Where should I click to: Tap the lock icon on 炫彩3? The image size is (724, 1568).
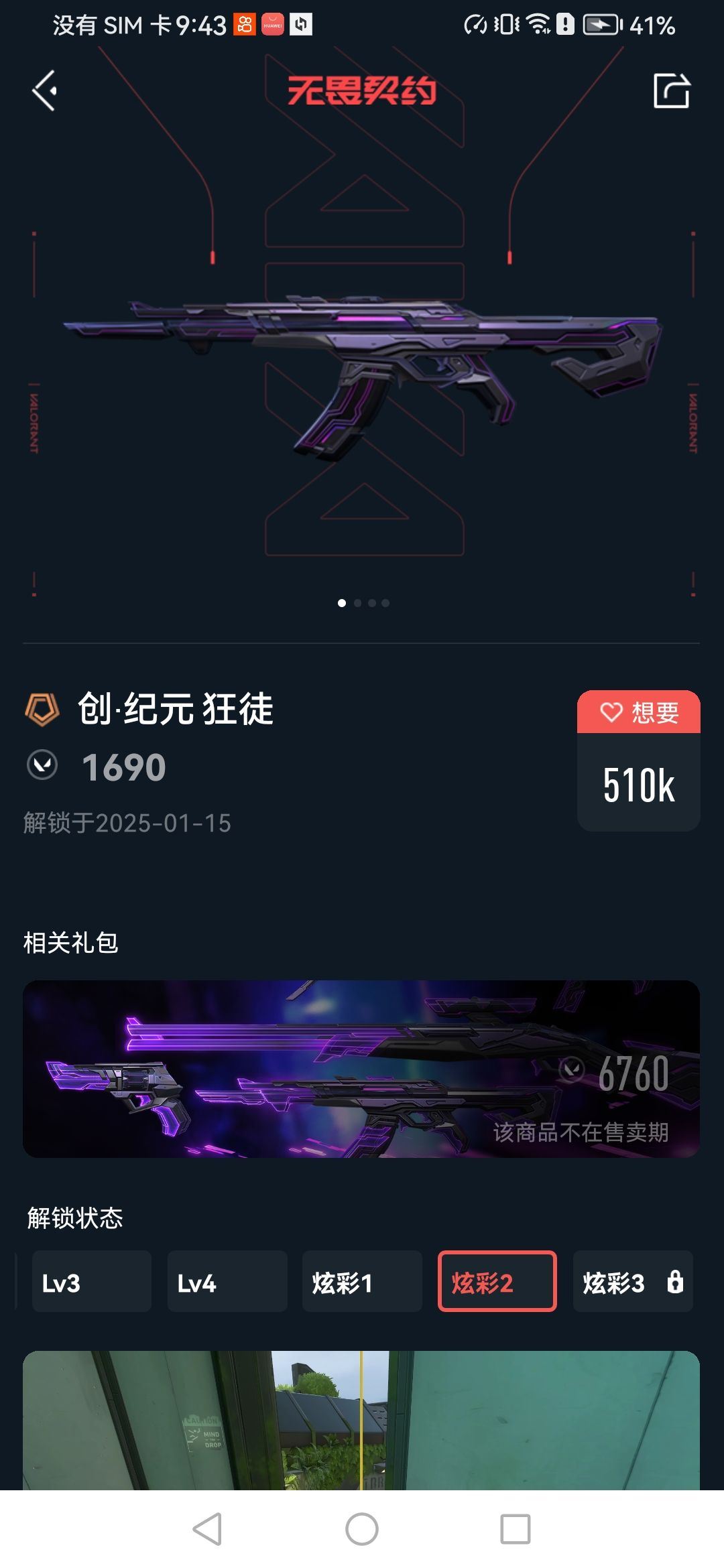click(x=676, y=1282)
